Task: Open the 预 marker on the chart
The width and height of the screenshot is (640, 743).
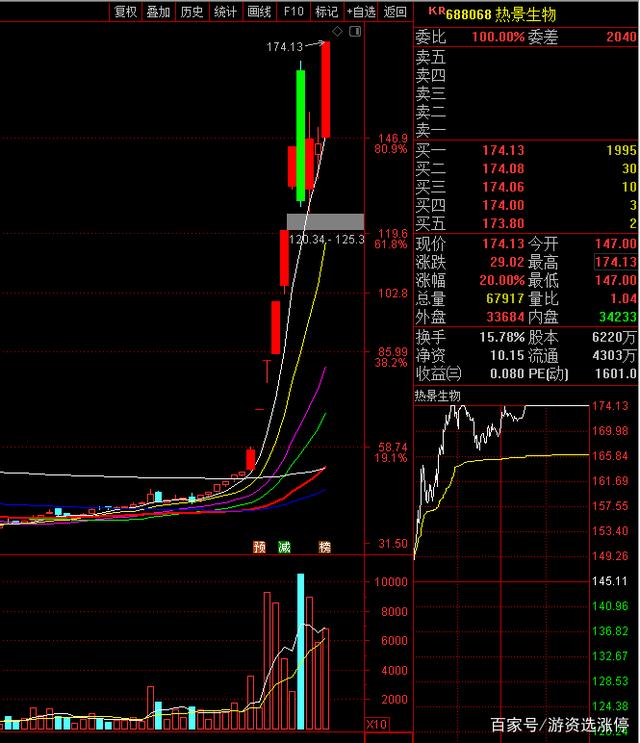Action: [x=260, y=547]
